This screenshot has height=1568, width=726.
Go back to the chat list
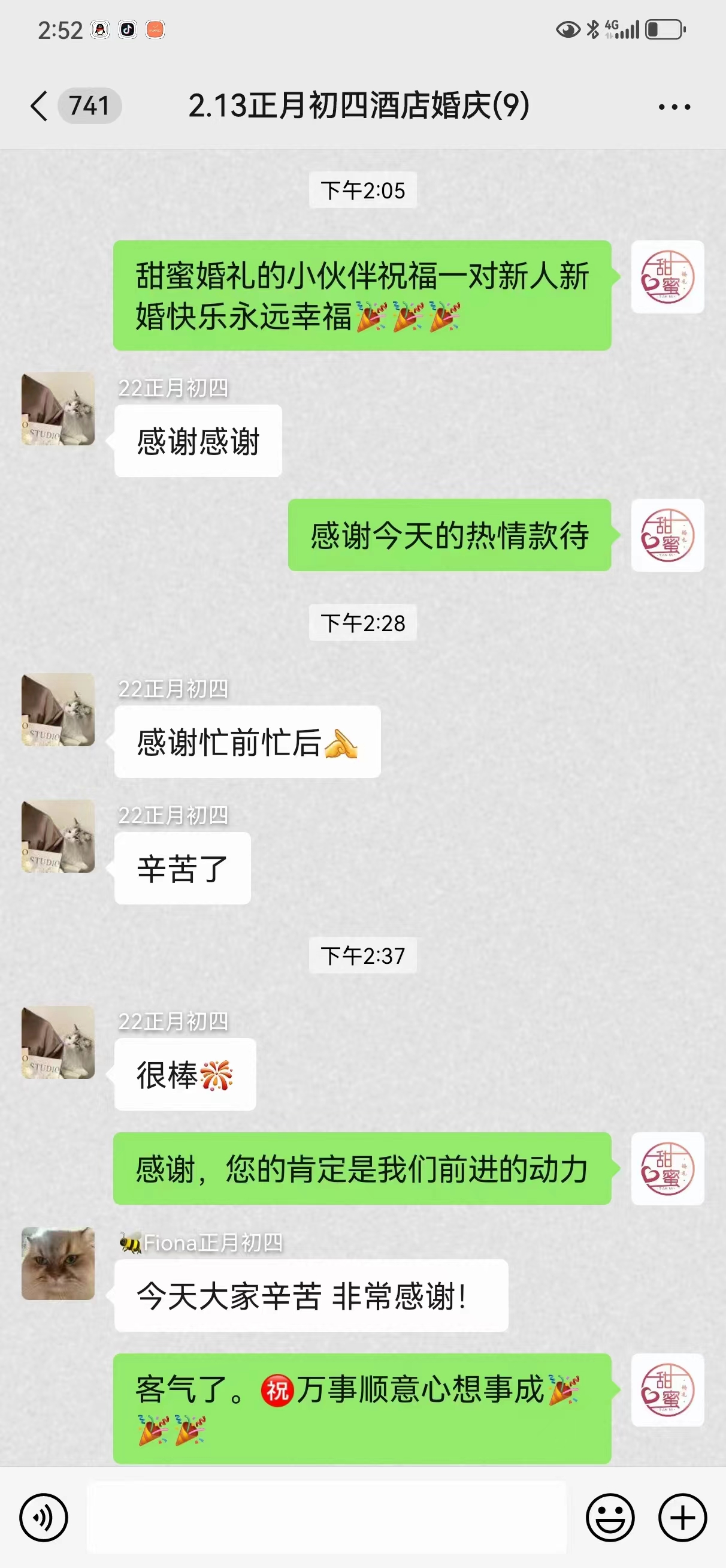pos(39,106)
